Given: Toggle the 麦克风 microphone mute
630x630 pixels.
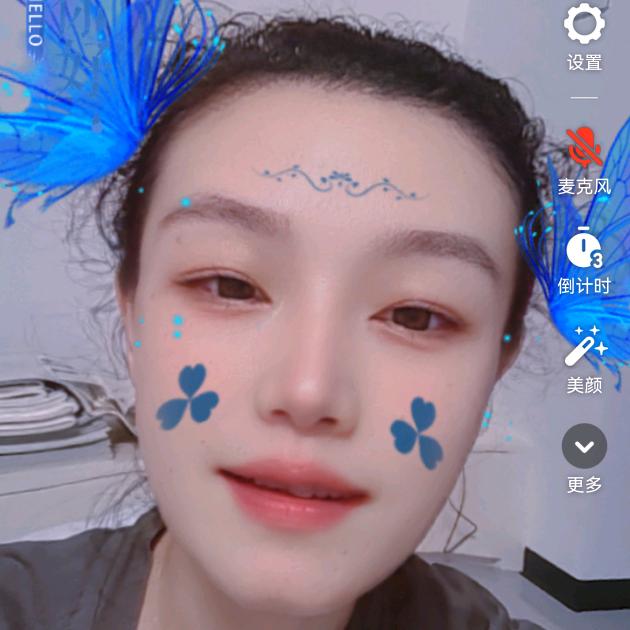Looking at the screenshot, I should [x=585, y=148].
